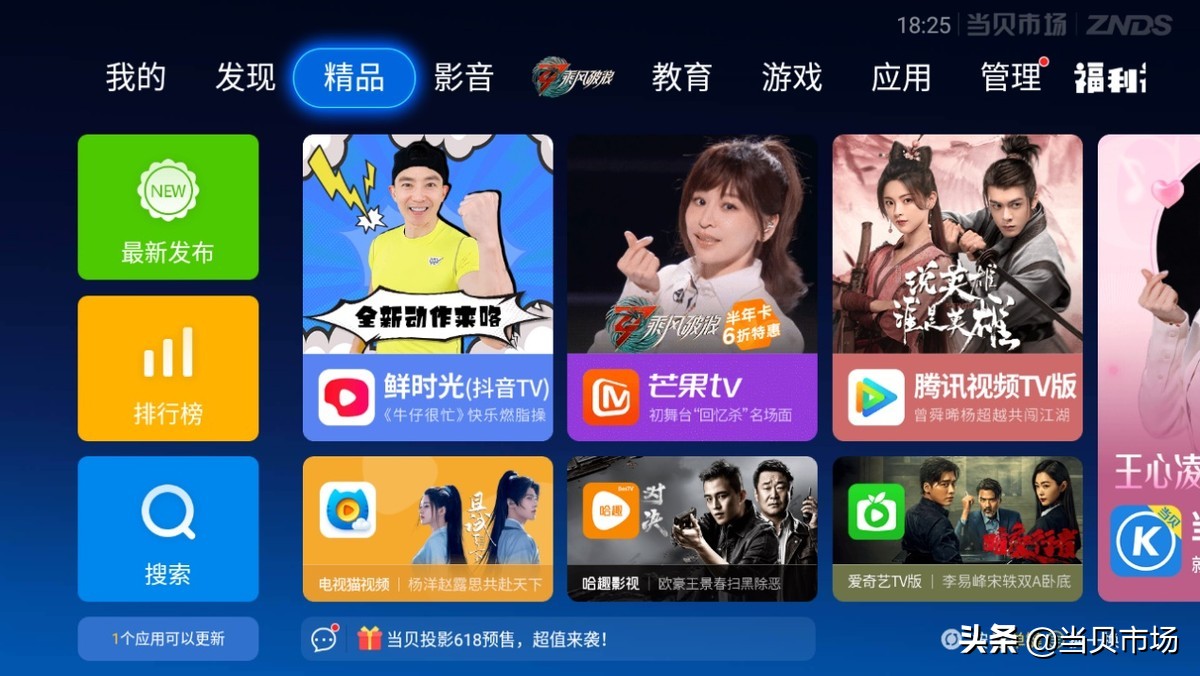
Task: Open 最新发布 new releases tile
Action: pos(168,207)
